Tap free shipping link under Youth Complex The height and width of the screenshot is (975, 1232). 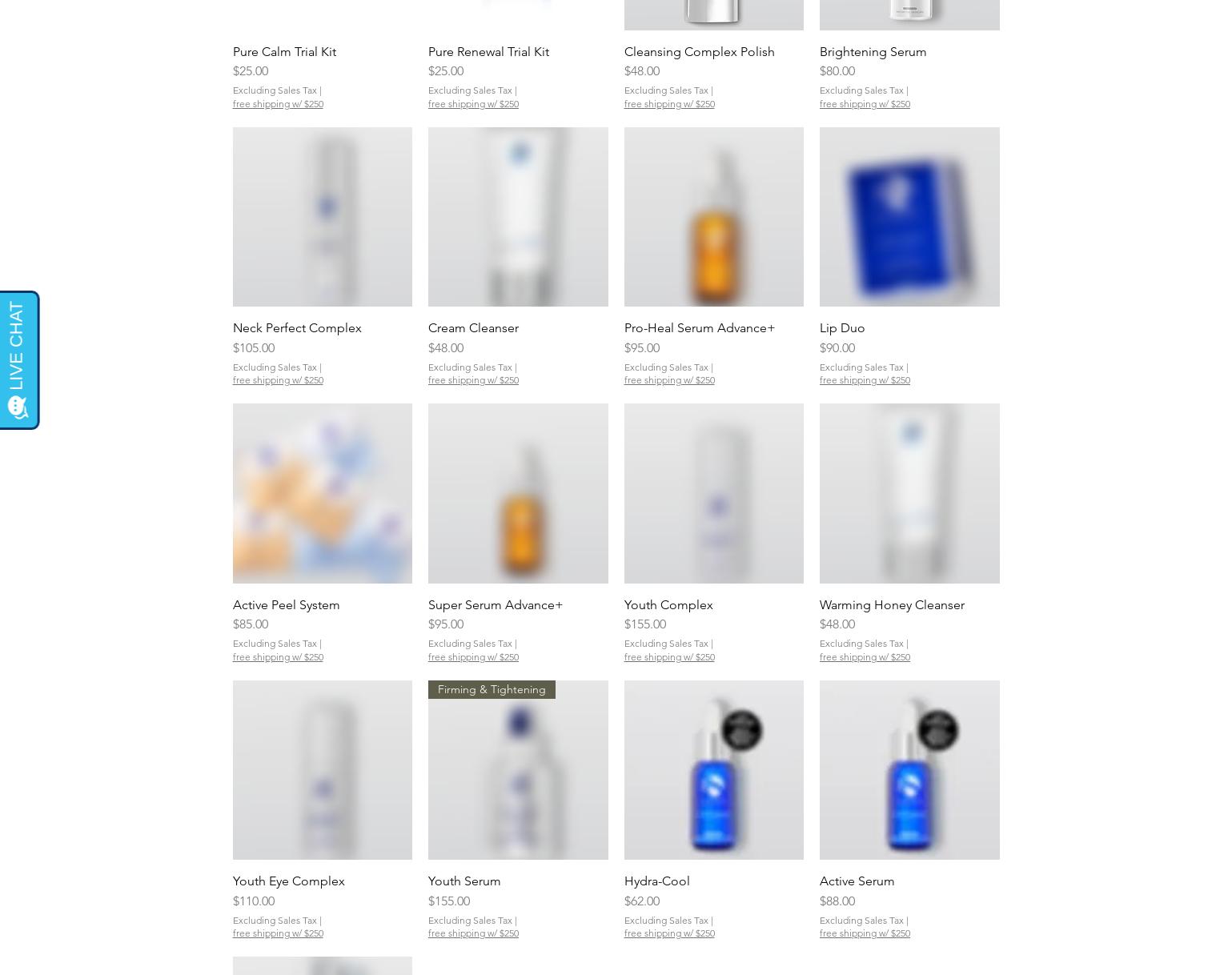(x=669, y=657)
